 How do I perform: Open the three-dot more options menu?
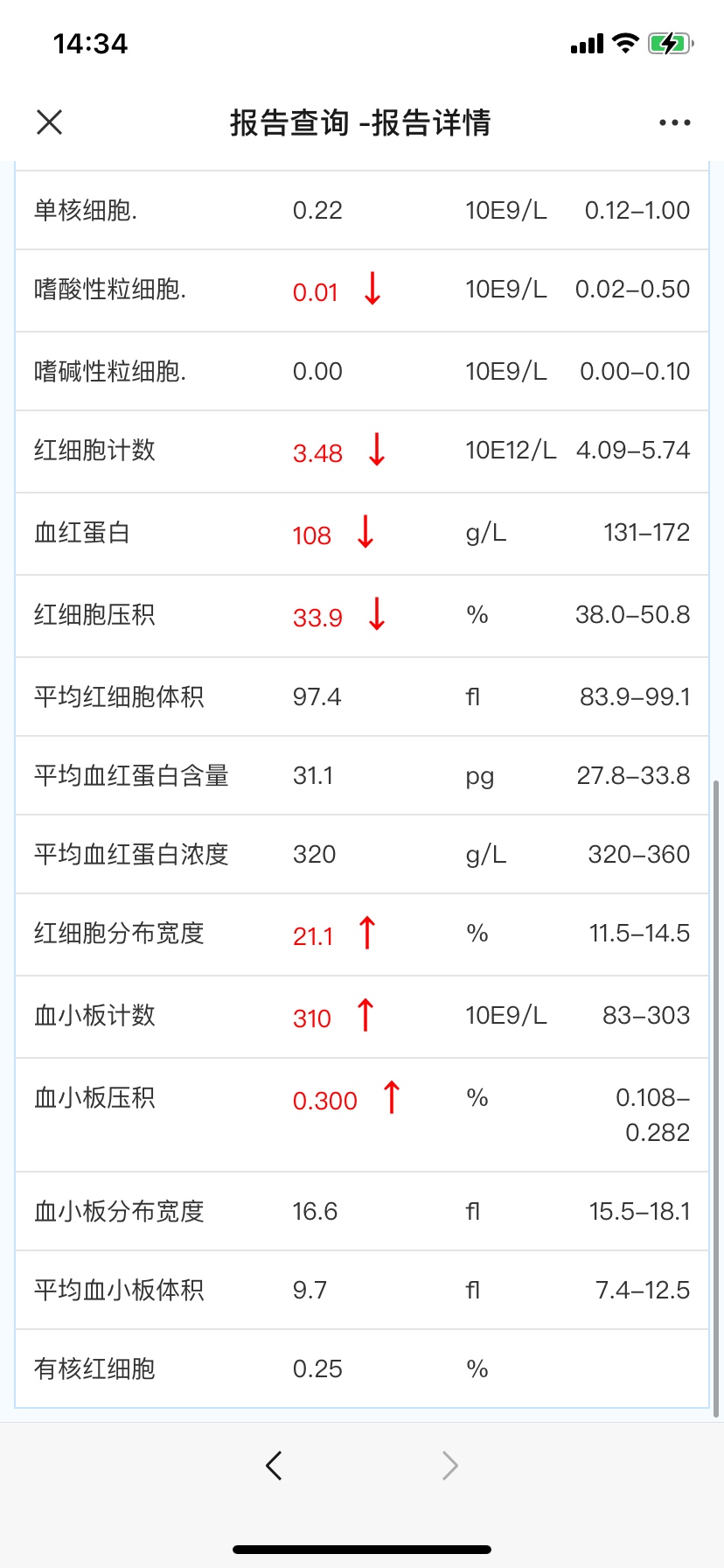(675, 122)
